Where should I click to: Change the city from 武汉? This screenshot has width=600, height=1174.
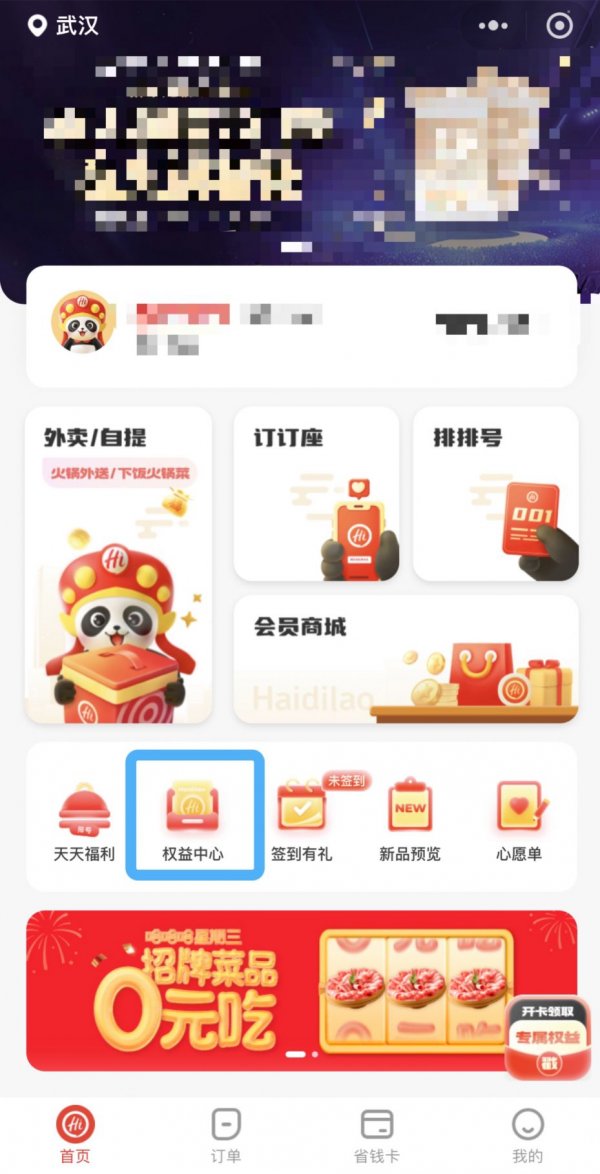[x=65, y=25]
